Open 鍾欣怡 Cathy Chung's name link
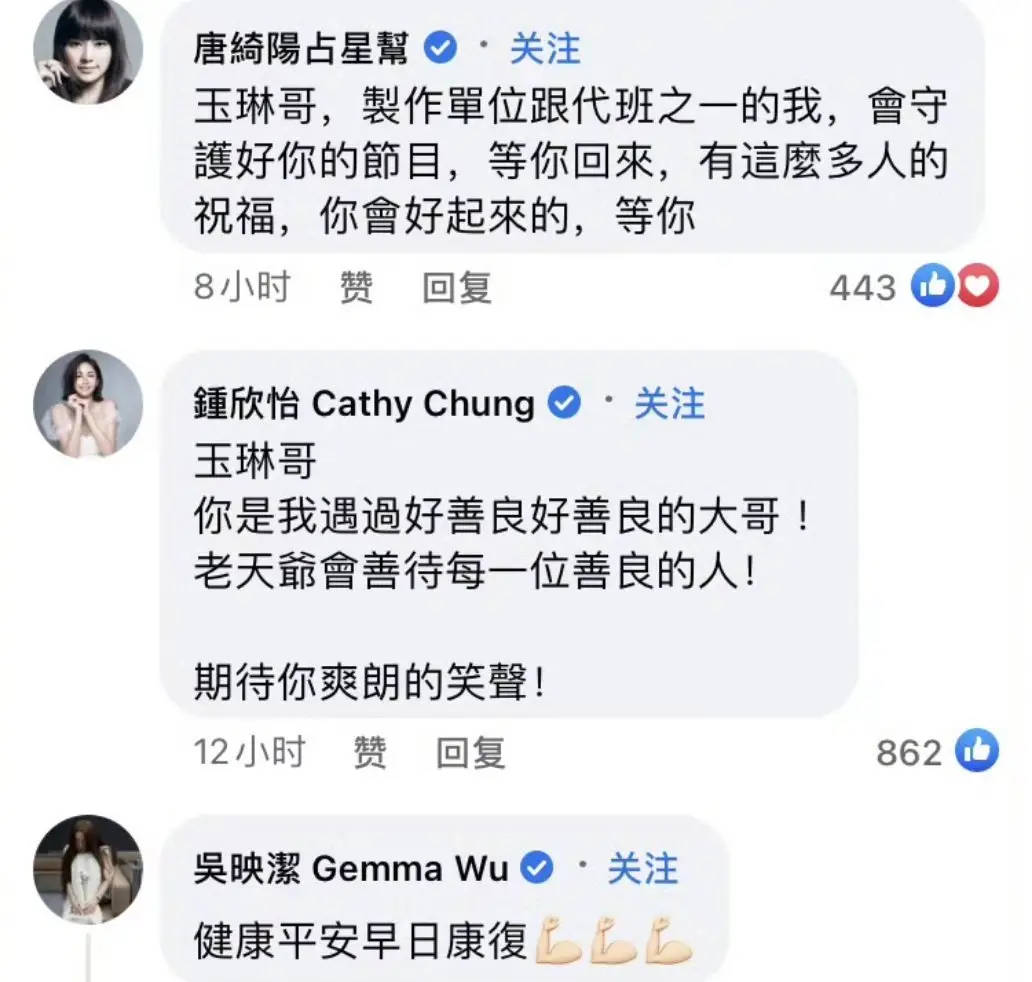 click(x=364, y=404)
